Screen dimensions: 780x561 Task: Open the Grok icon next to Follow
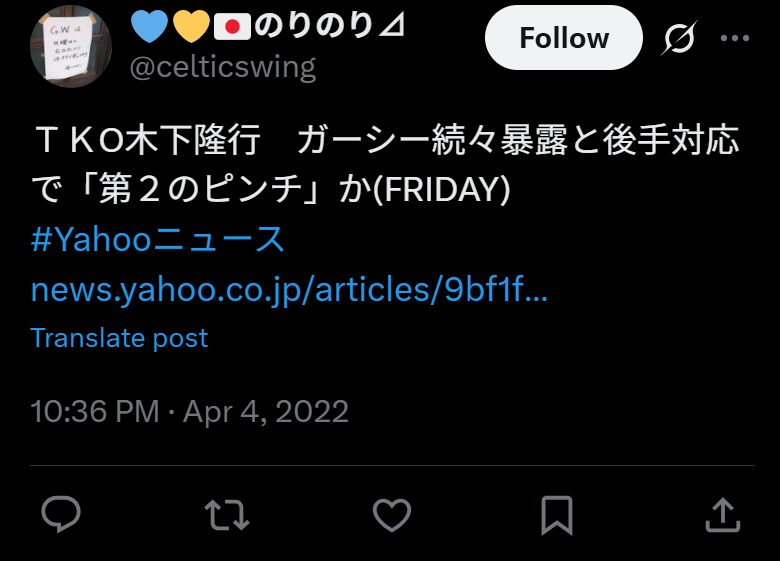click(x=679, y=38)
